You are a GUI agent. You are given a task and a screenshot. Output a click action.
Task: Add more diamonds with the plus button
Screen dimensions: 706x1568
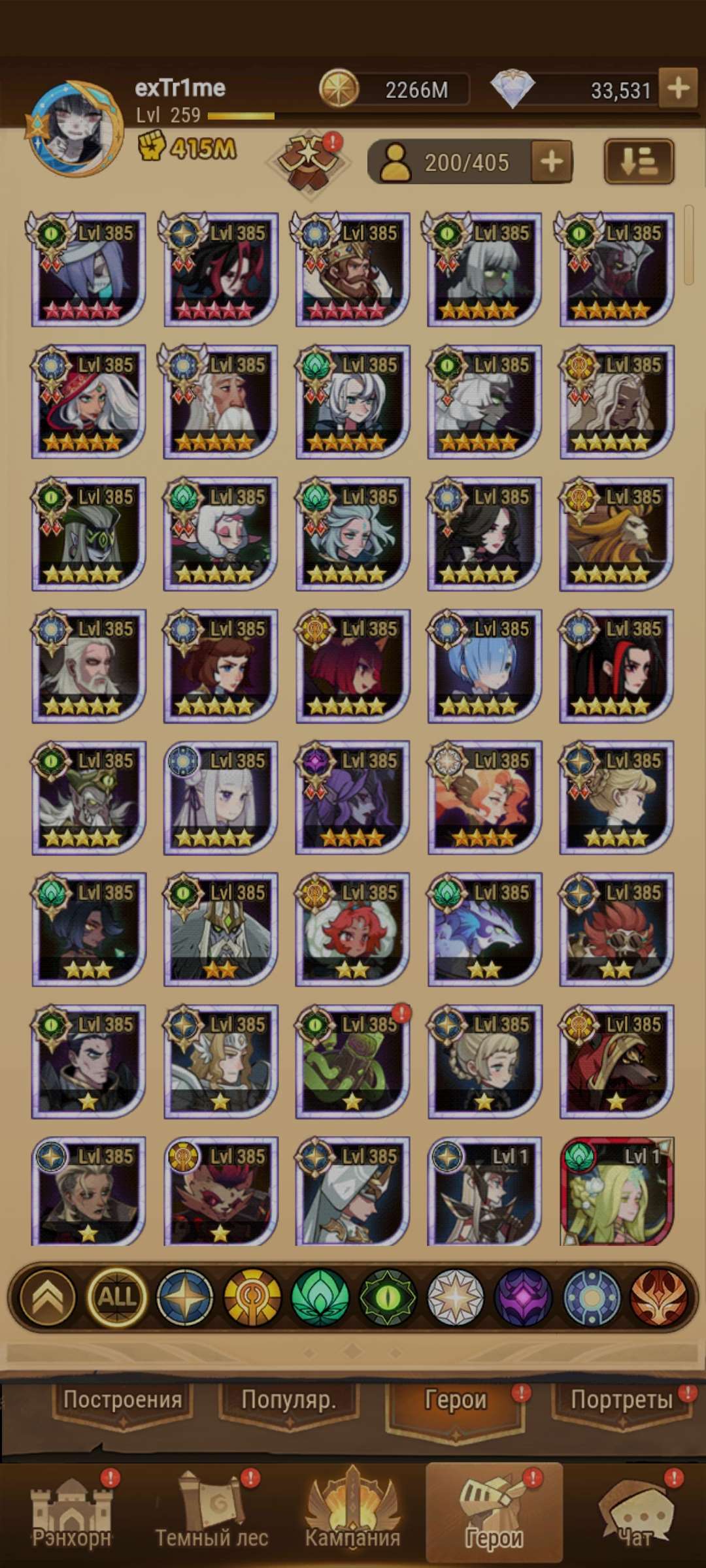[x=678, y=88]
